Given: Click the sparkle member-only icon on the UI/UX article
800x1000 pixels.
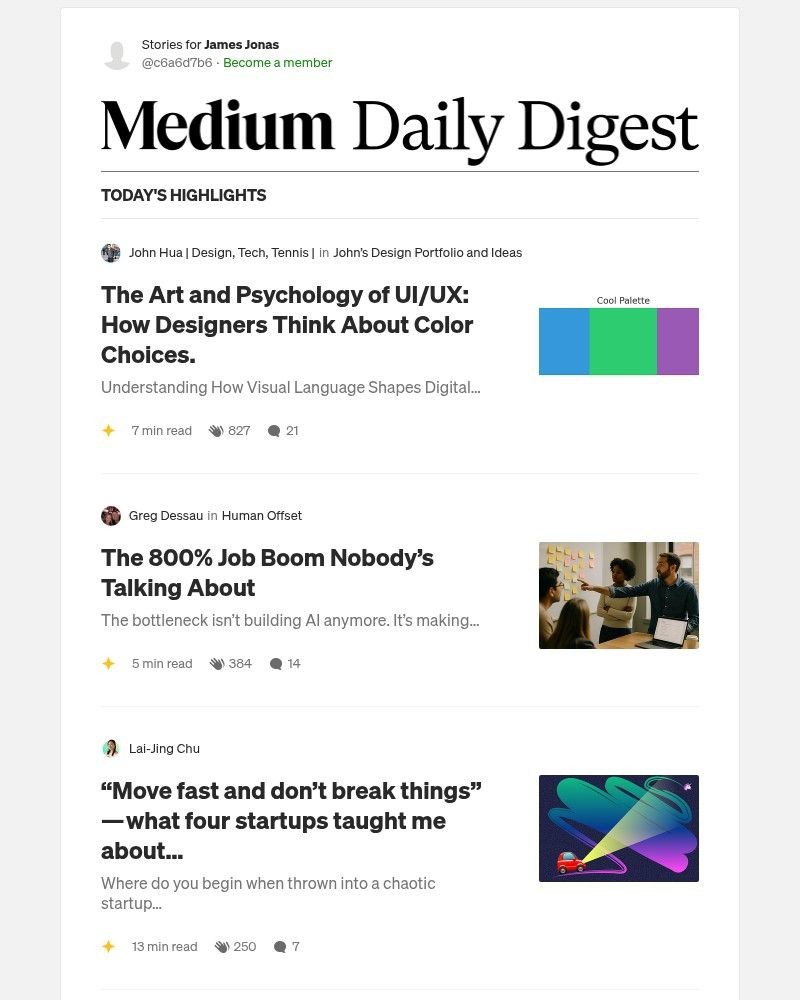Looking at the screenshot, I should pos(109,430).
